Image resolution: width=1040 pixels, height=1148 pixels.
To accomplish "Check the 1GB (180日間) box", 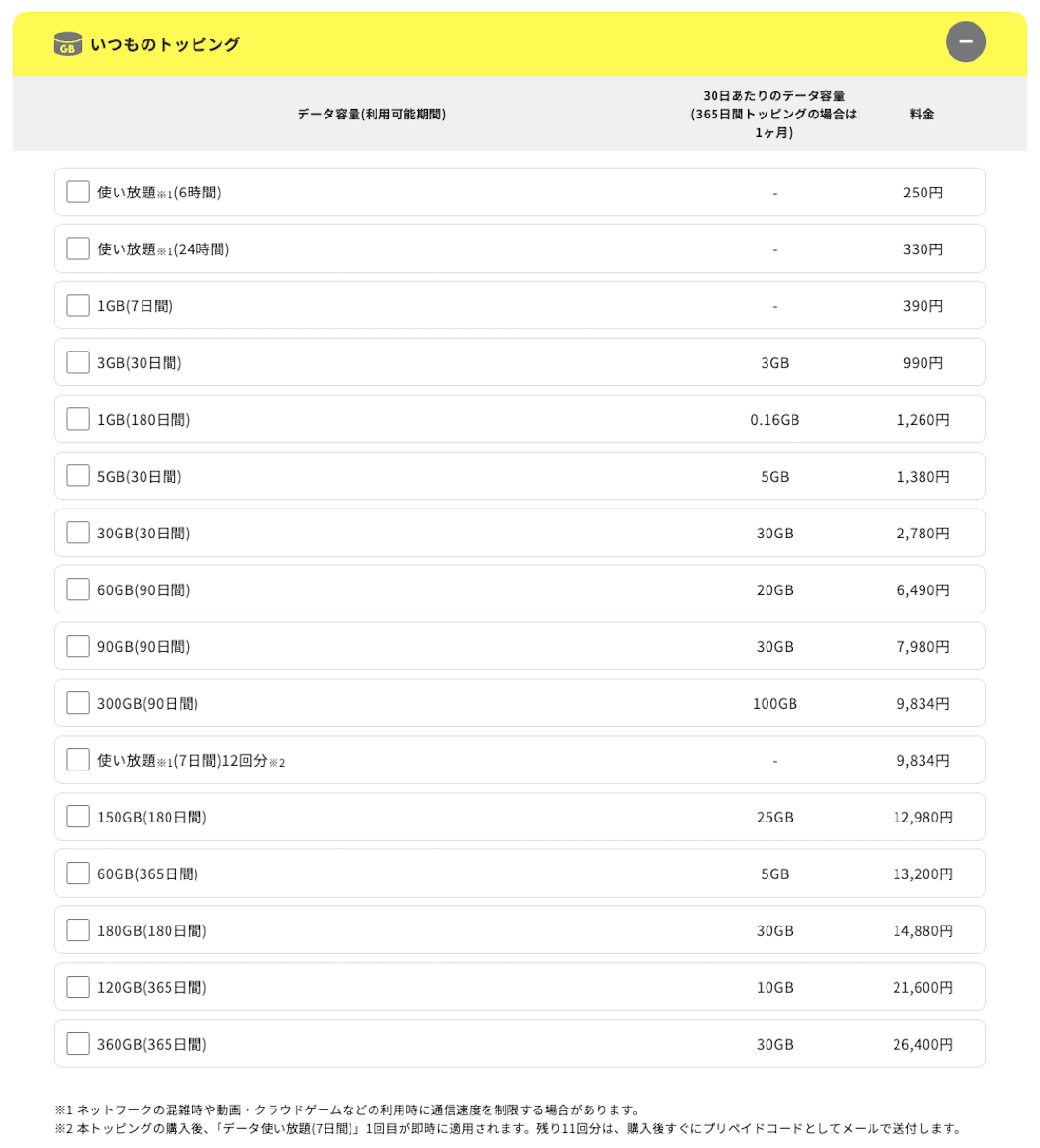I will 78,419.
